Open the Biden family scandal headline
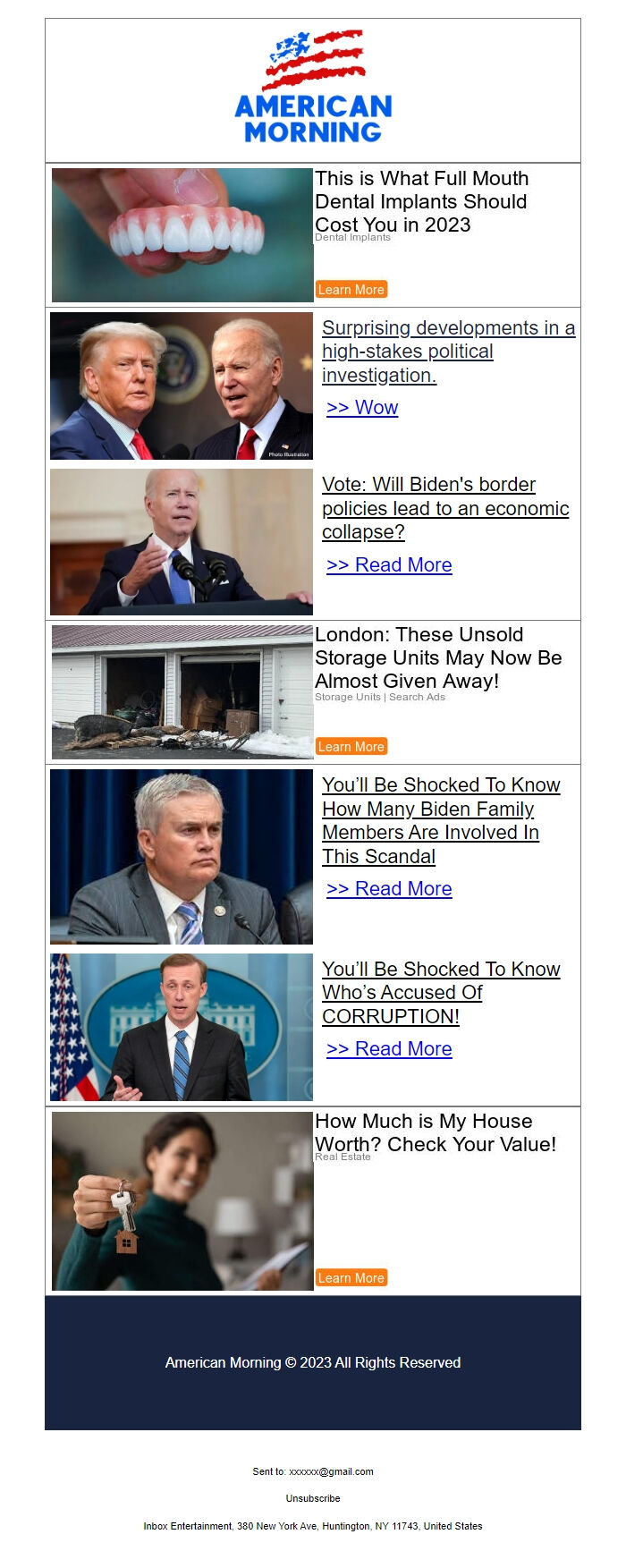The height and width of the screenshot is (1568, 626). tap(440, 820)
